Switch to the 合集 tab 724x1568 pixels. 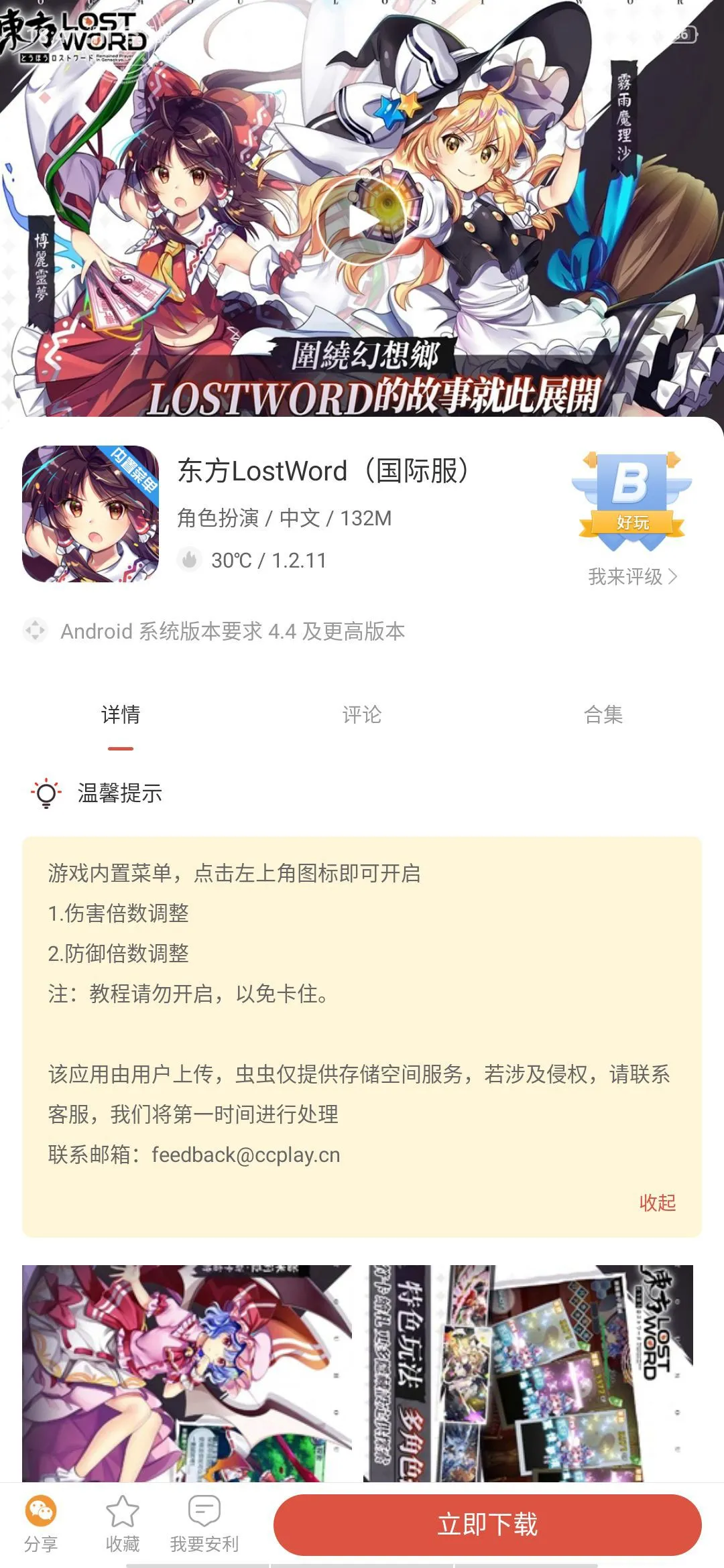(x=603, y=715)
